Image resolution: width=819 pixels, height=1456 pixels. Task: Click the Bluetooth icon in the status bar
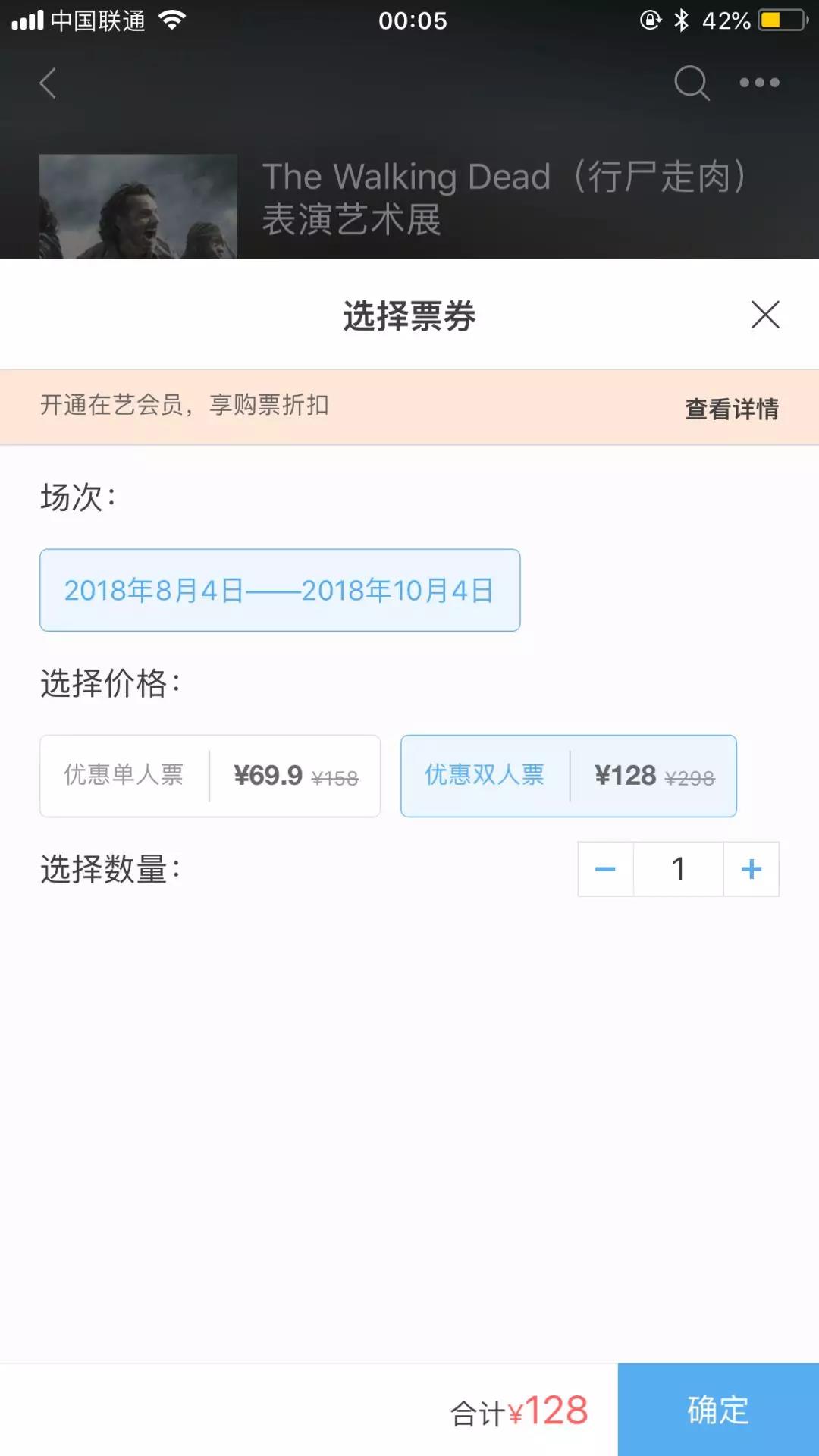click(x=683, y=21)
